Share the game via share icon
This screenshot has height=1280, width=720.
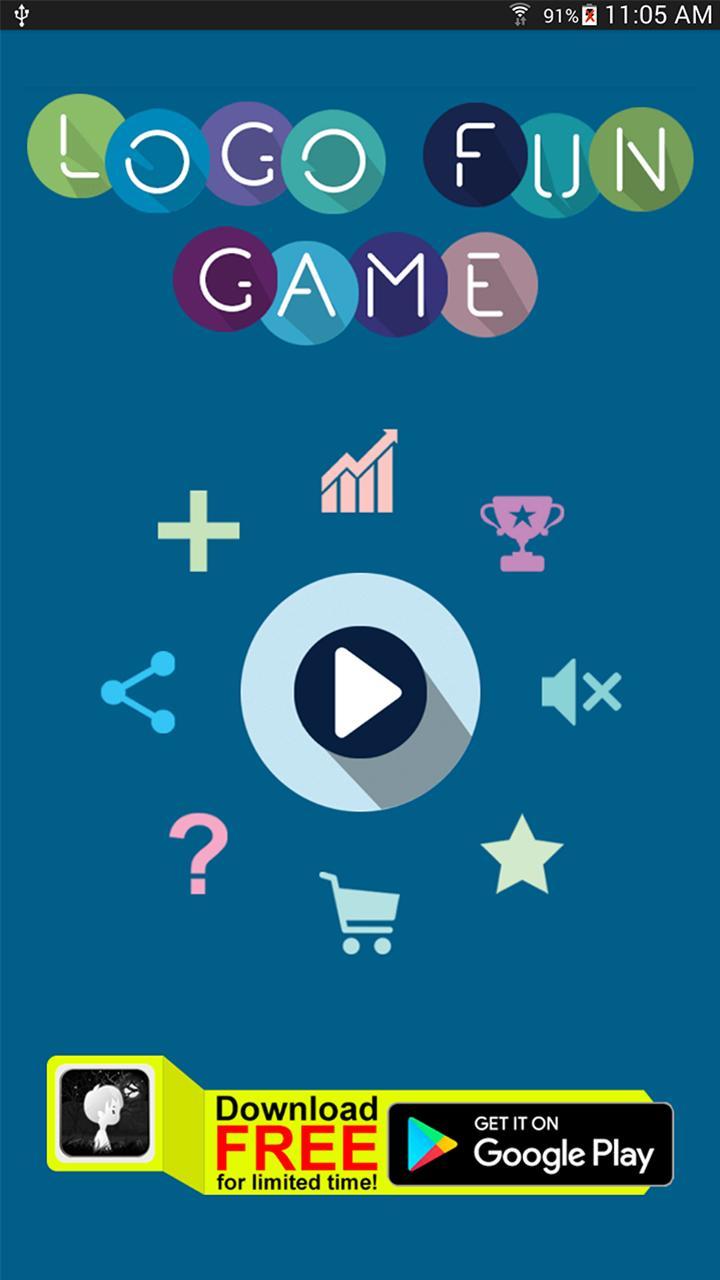click(139, 692)
